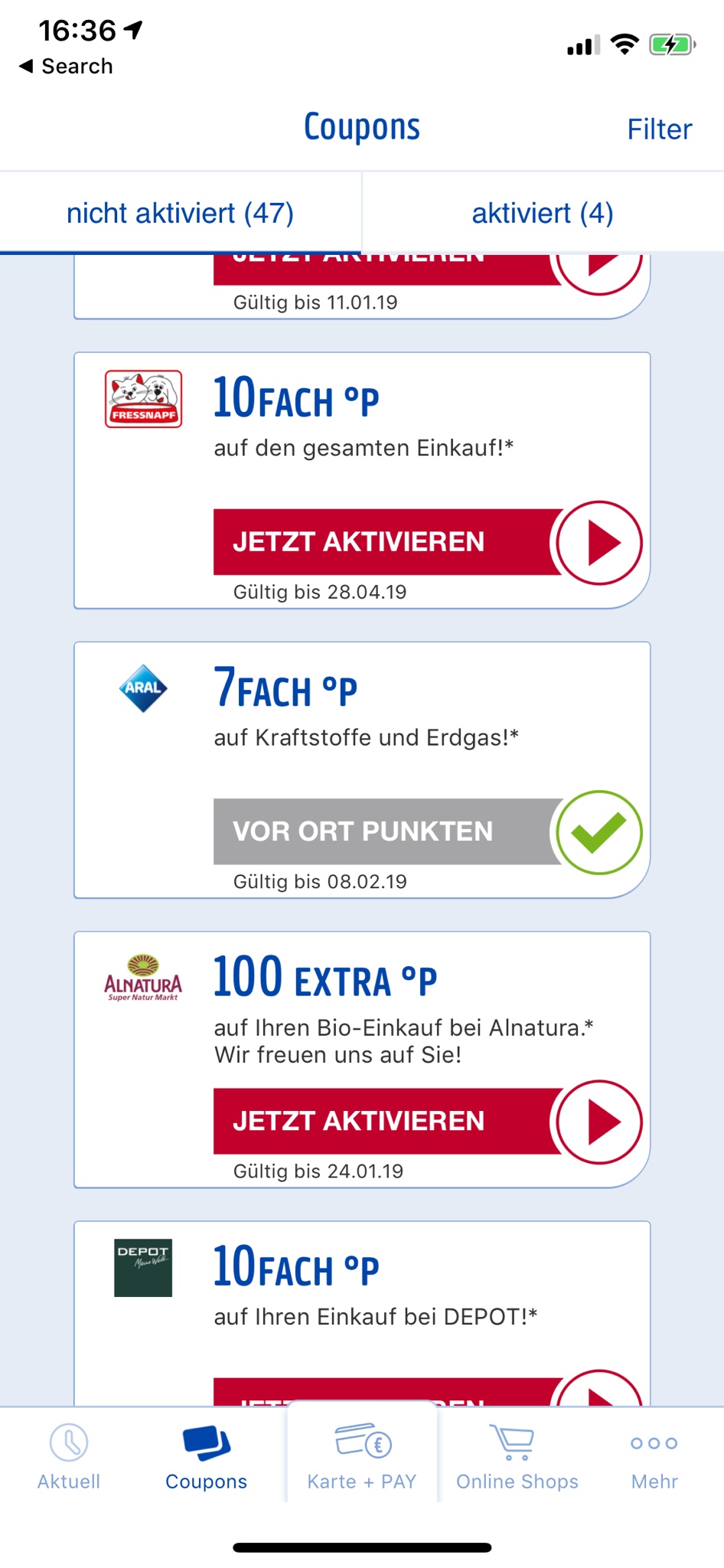Viewport: 724px width, 1568px height.
Task: Tap the Aral Vor Ort Punkten button
Action: pyautogui.click(x=427, y=831)
